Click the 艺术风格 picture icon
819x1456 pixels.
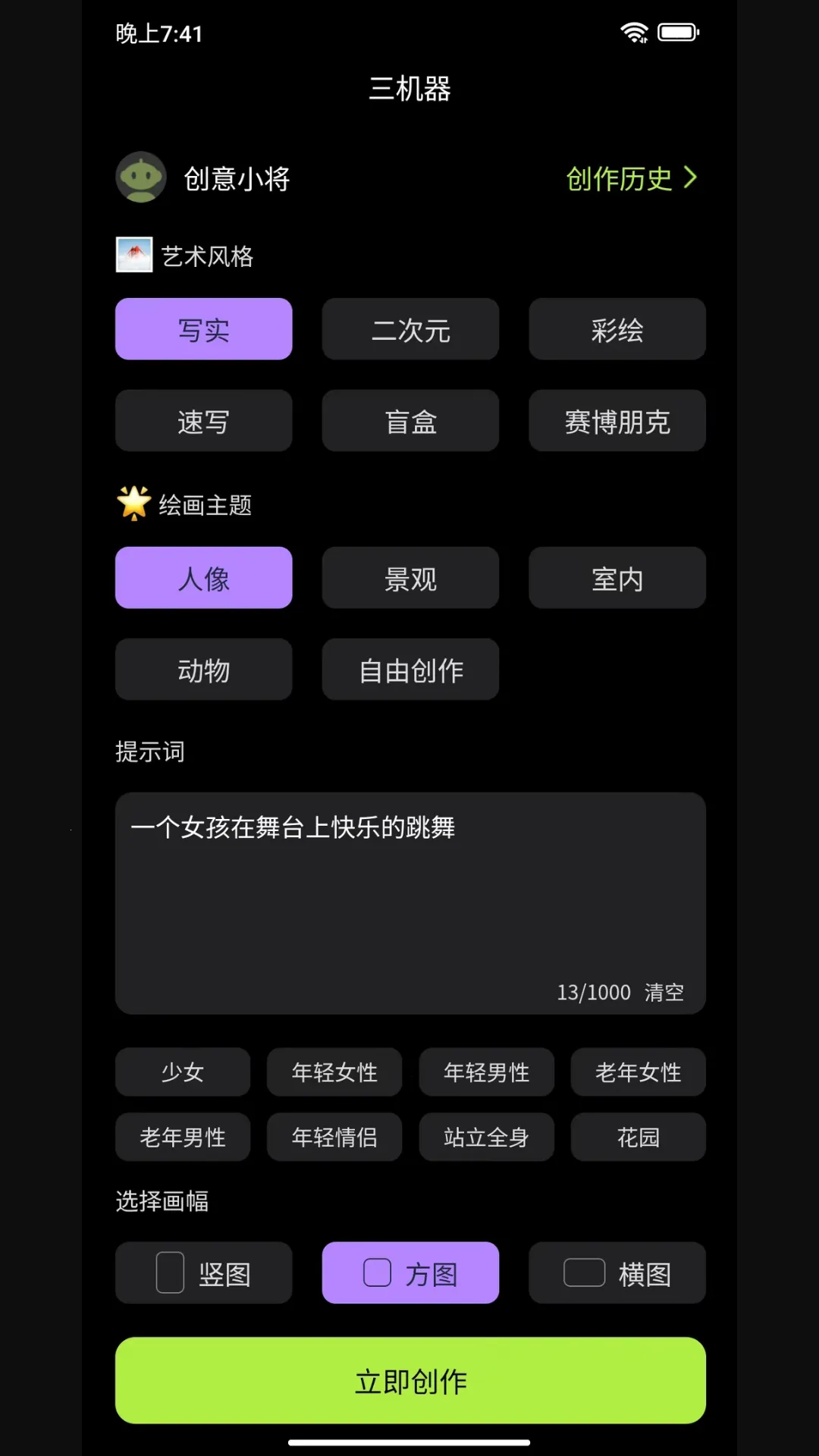coord(133,255)
